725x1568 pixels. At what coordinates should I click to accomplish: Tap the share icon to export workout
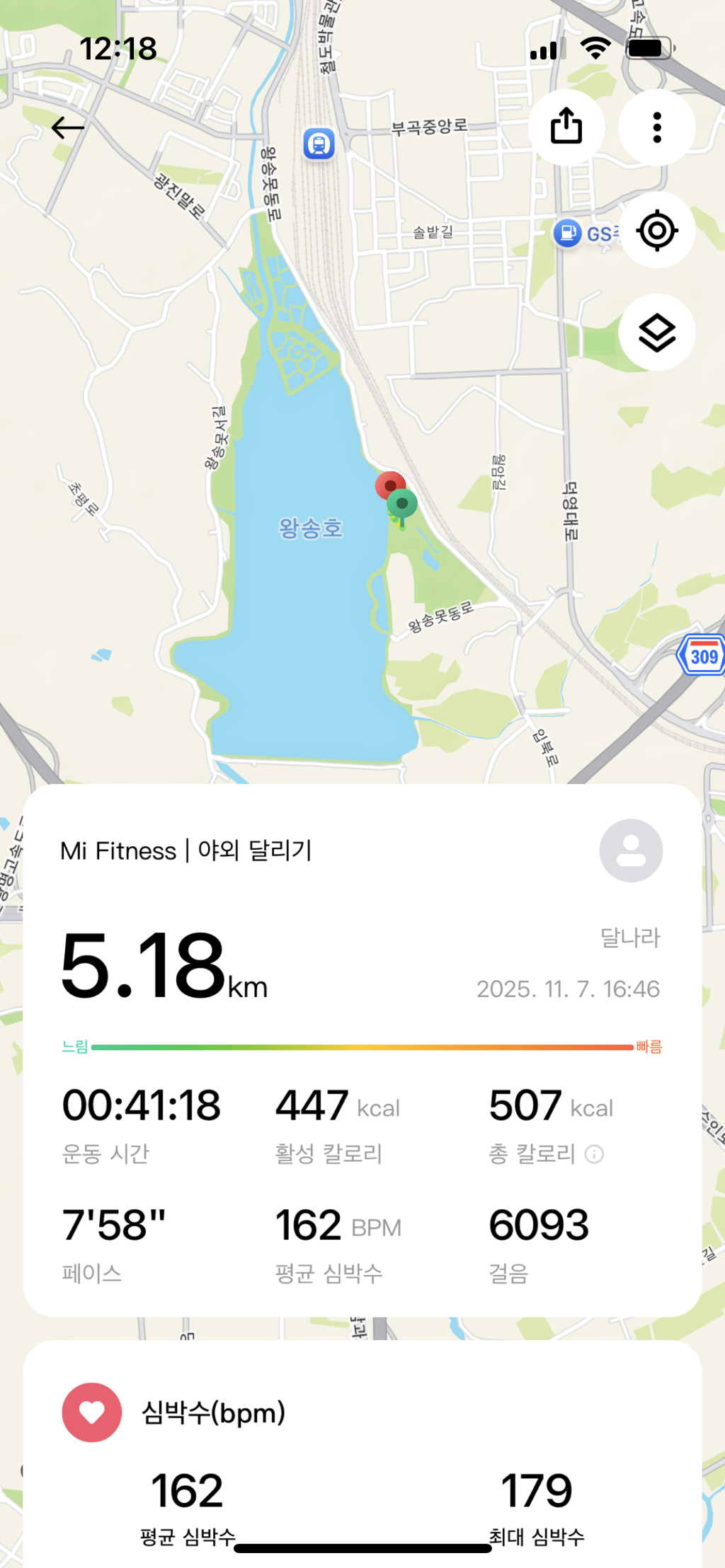(x=567, y=127)
